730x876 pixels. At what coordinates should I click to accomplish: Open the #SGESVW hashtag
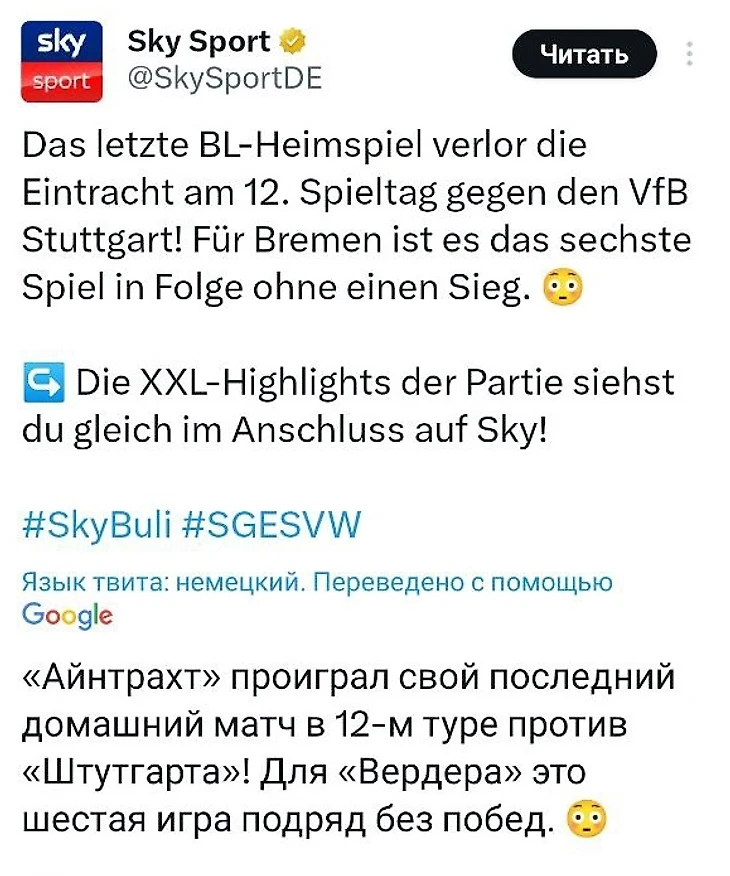[x=272, y=522]
